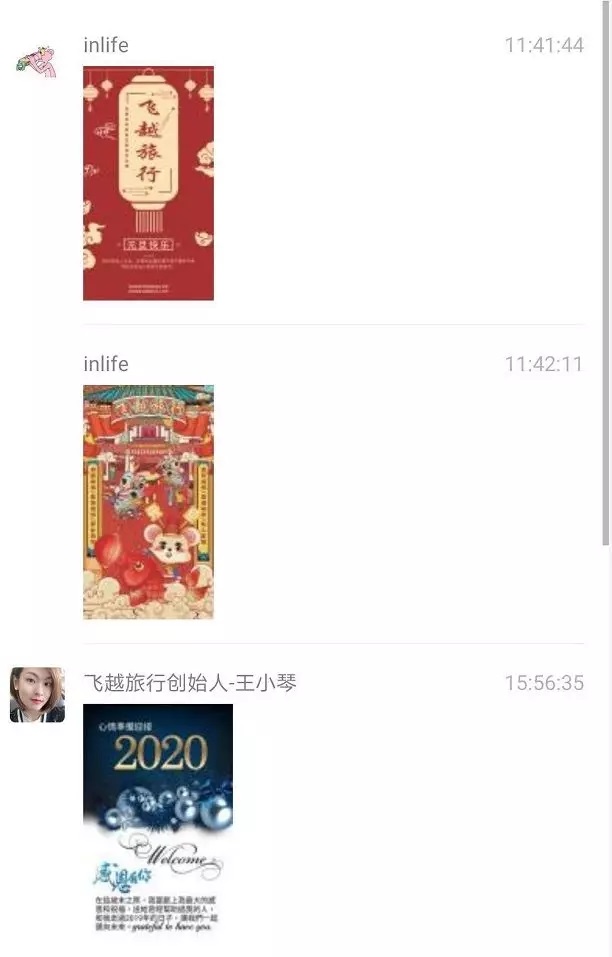Image resolution: width=612 pixels, height=957 pixels.
Task: Open the red lantern image sent at 11:41:44
Action: coord(148,183)
